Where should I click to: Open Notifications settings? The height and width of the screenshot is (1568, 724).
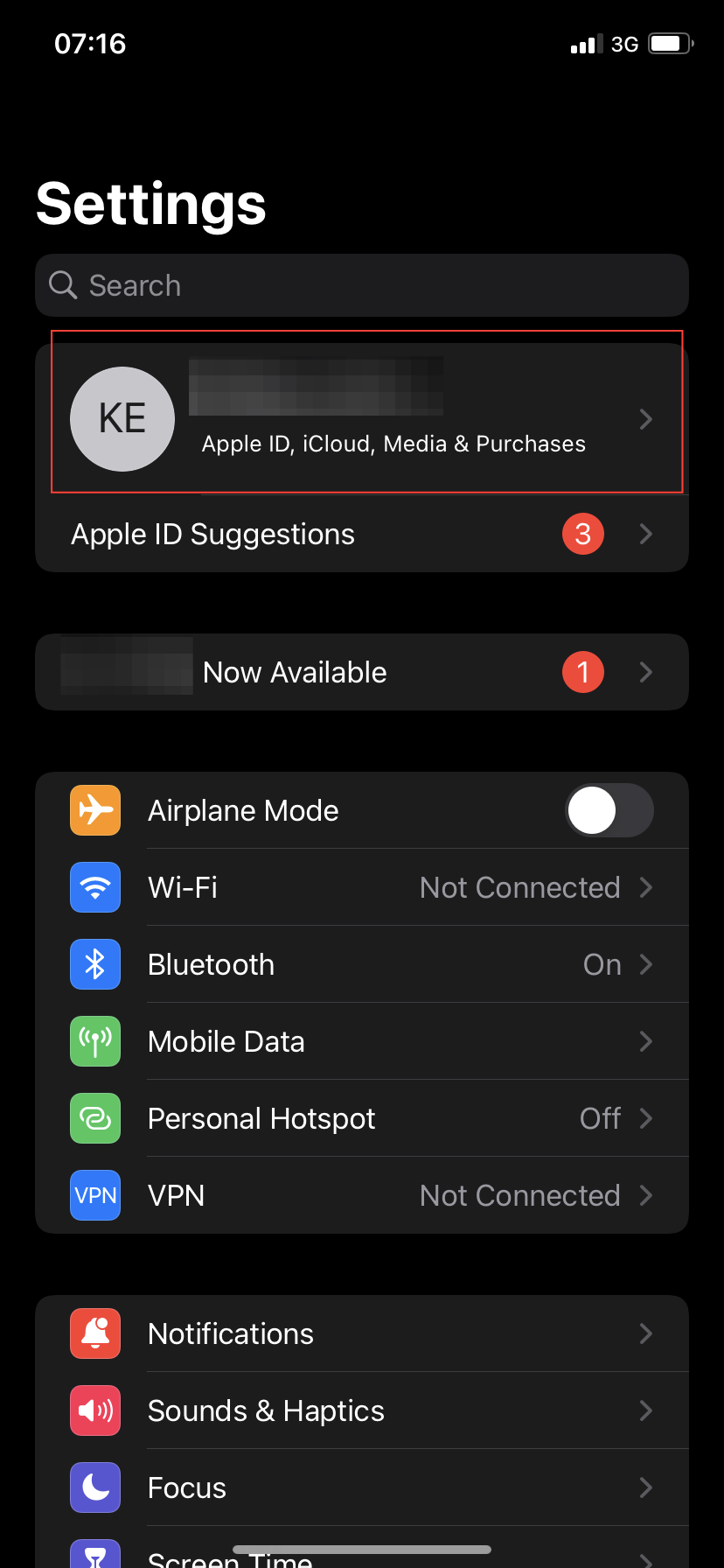[x=362, y=1333]
